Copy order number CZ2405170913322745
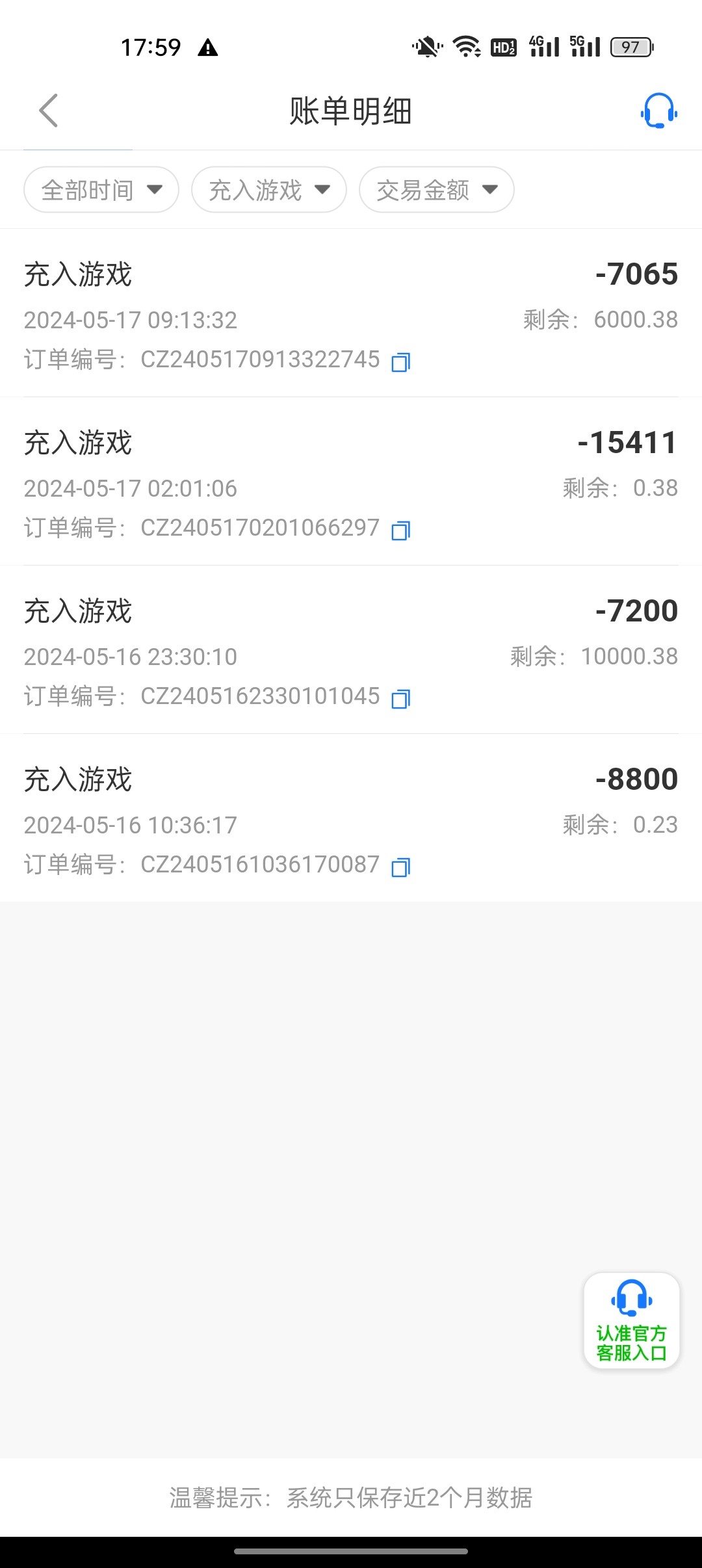The height and width of the screenshot is (1568, 702). tap(401, 362)
